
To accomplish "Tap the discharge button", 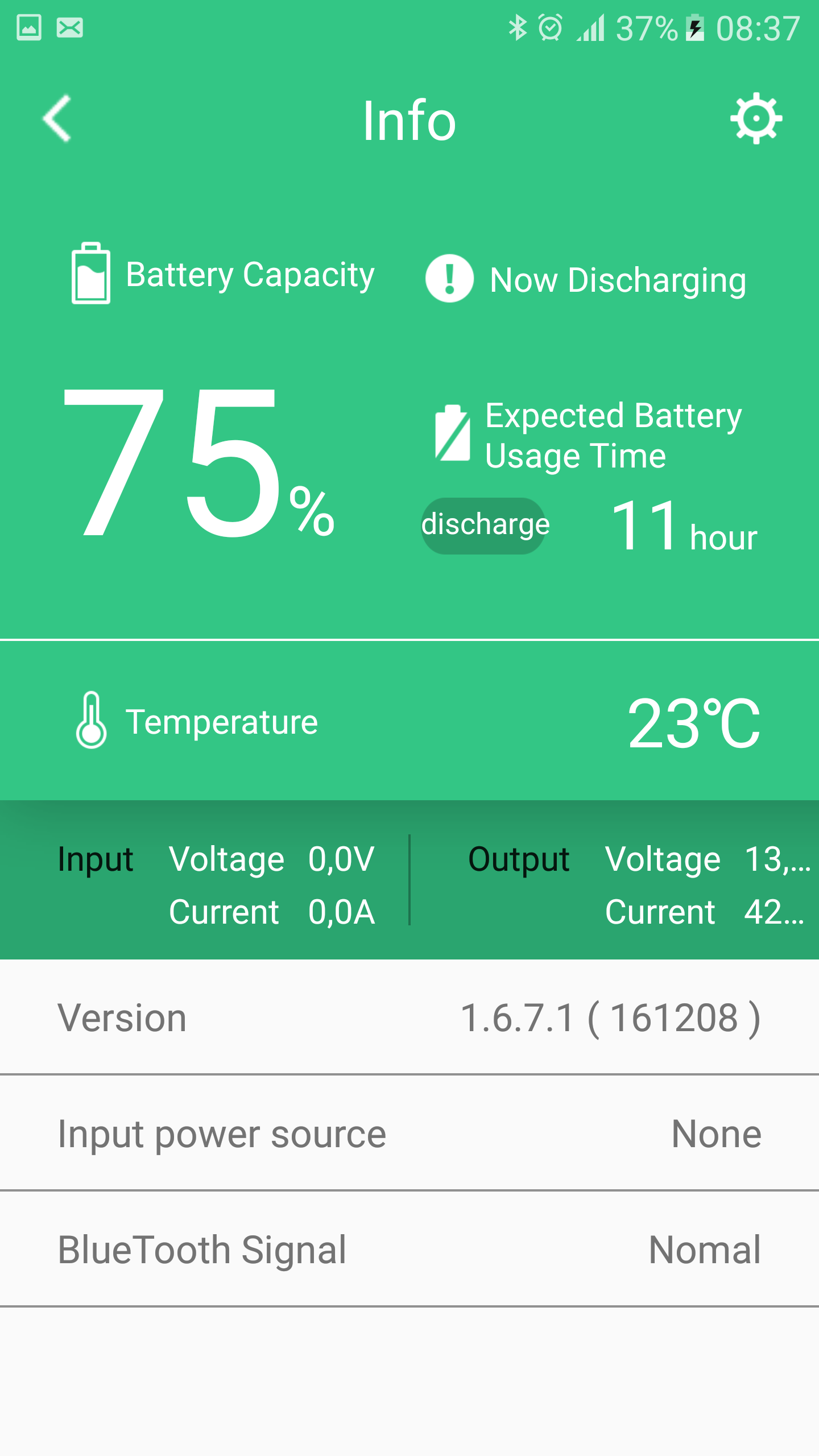I will (483, 525).
